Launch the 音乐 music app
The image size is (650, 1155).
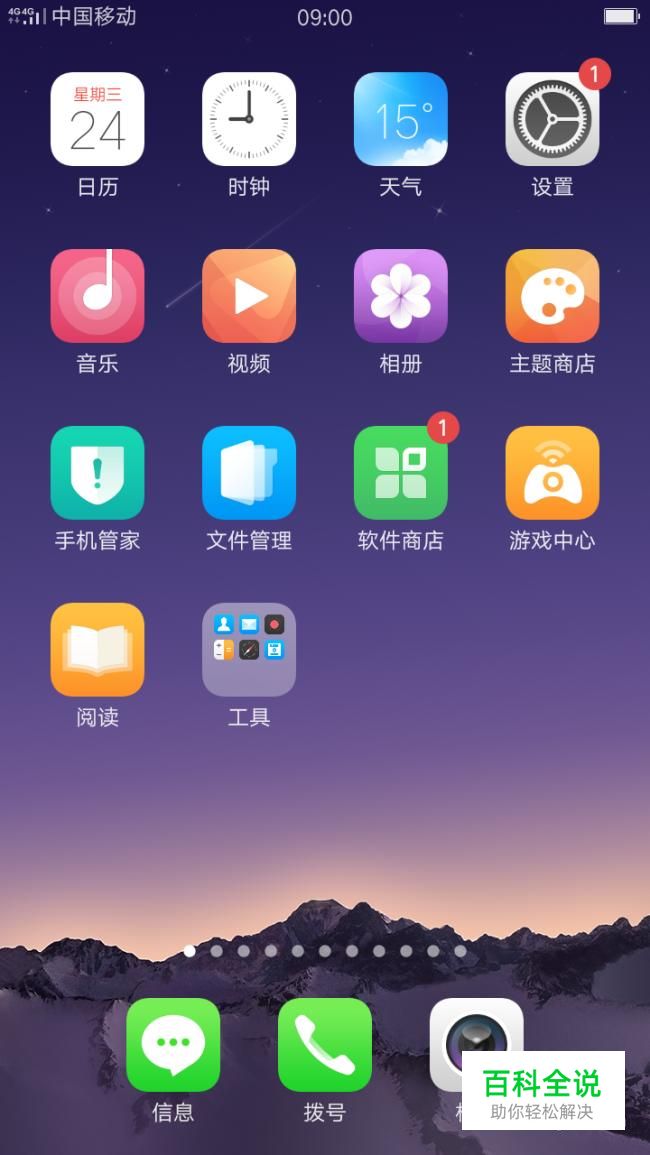(x=97, y=296)
